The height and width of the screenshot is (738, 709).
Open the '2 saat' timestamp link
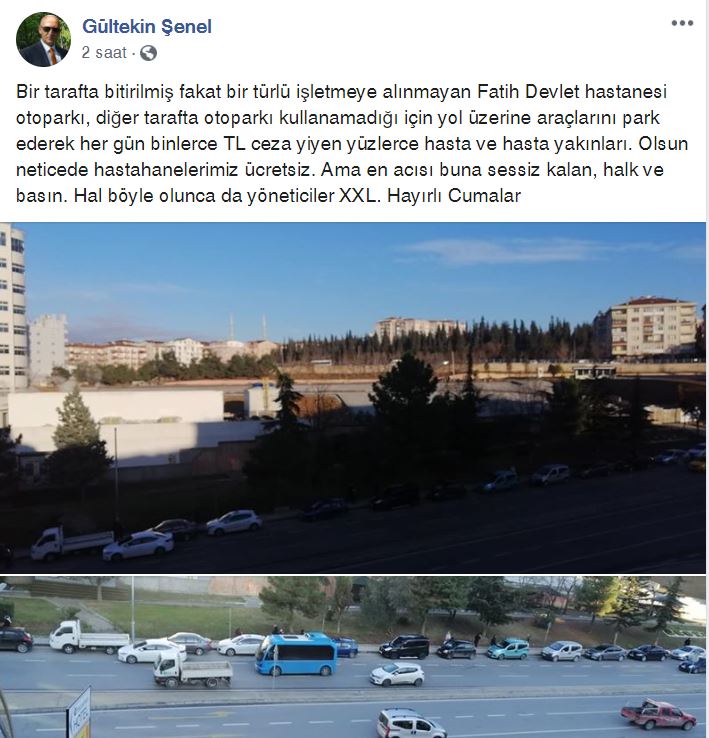pos(102,51)
